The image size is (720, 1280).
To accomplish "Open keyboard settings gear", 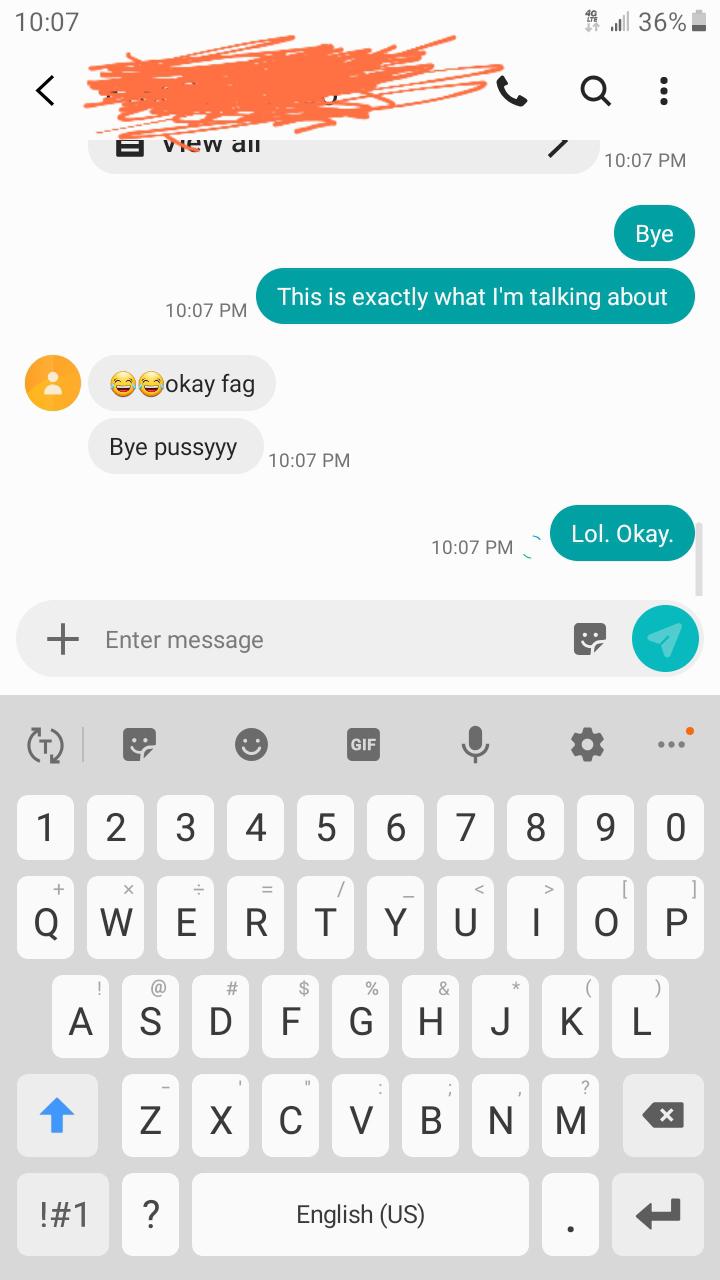I will pos(587,744).
